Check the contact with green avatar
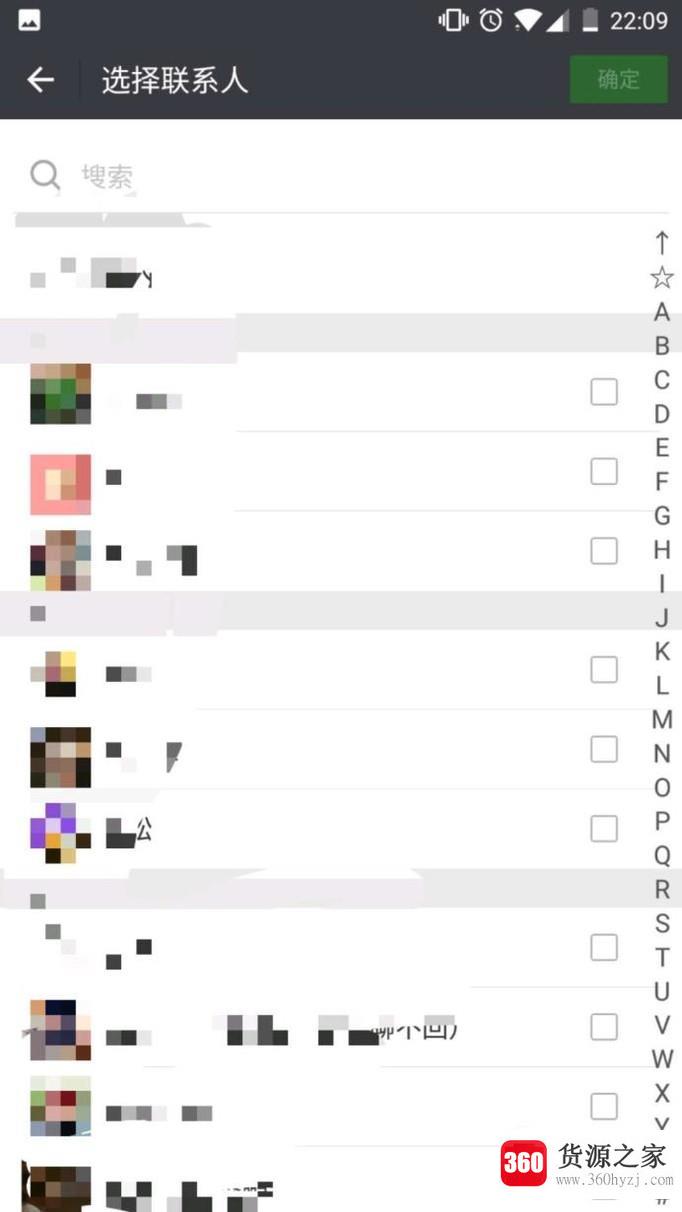The width and height of the screenshot is (682, 1212). coord(604,392)
